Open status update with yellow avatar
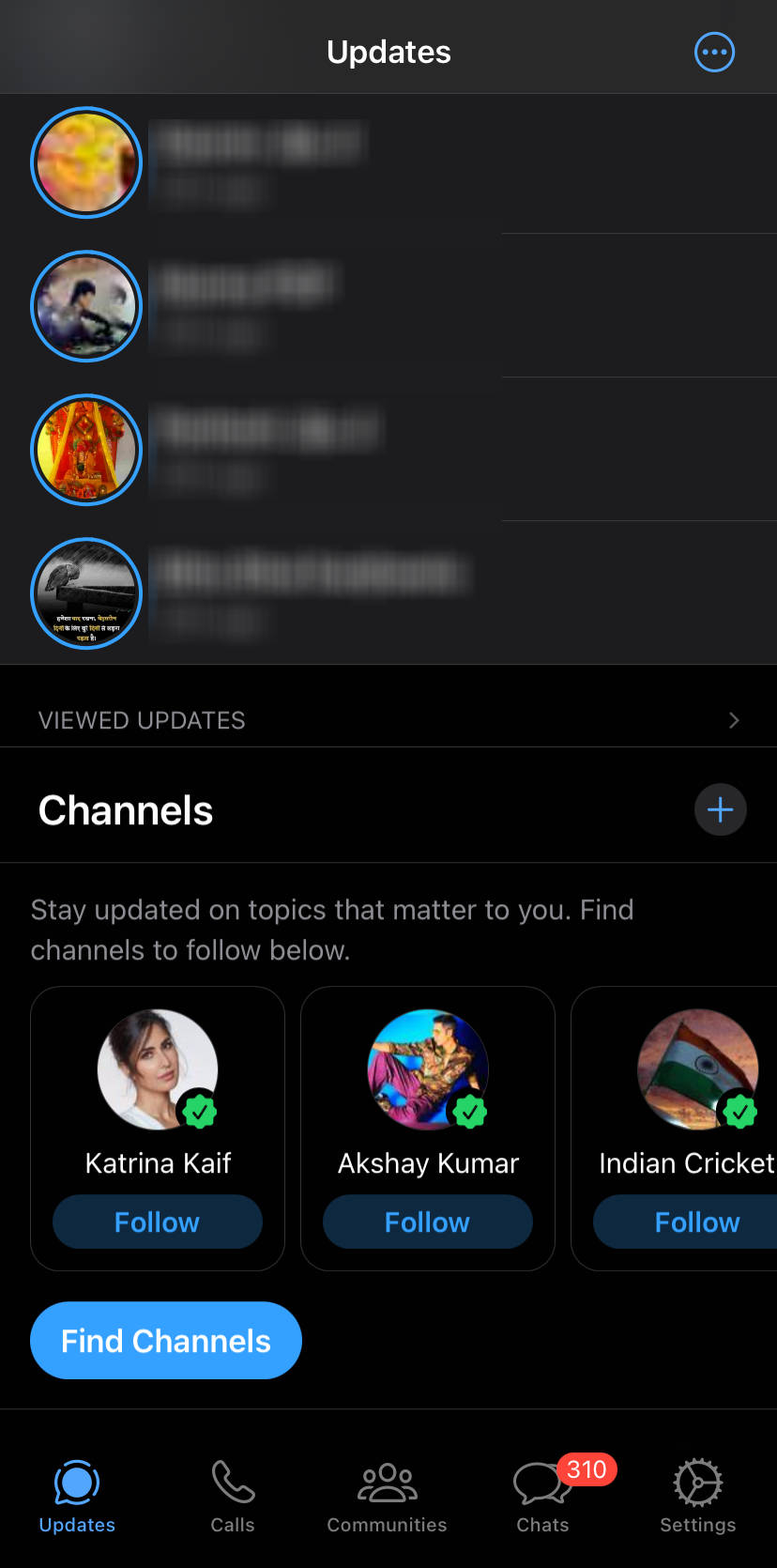 (86, 163)
